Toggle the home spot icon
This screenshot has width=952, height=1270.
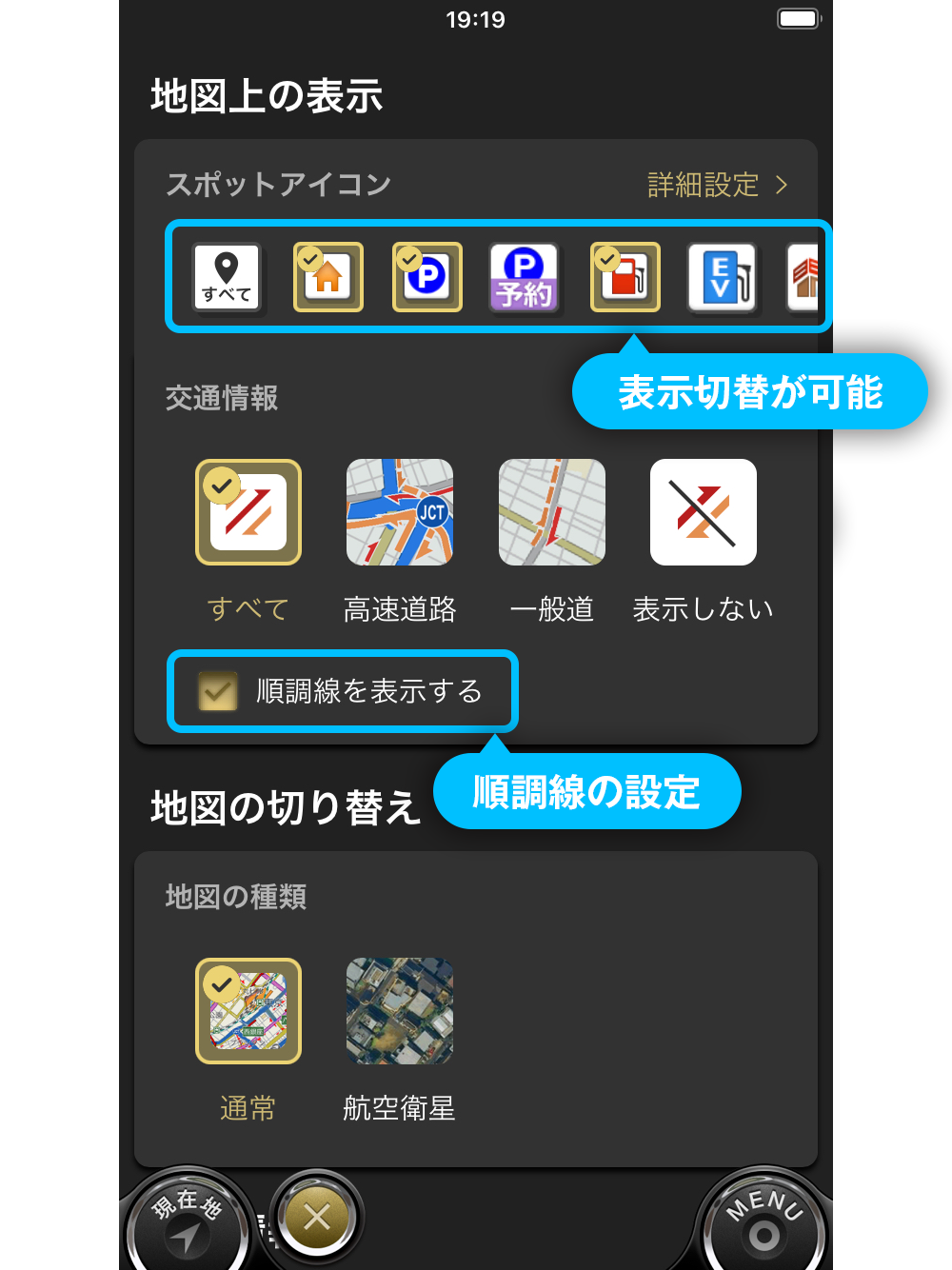coord(327,277)
